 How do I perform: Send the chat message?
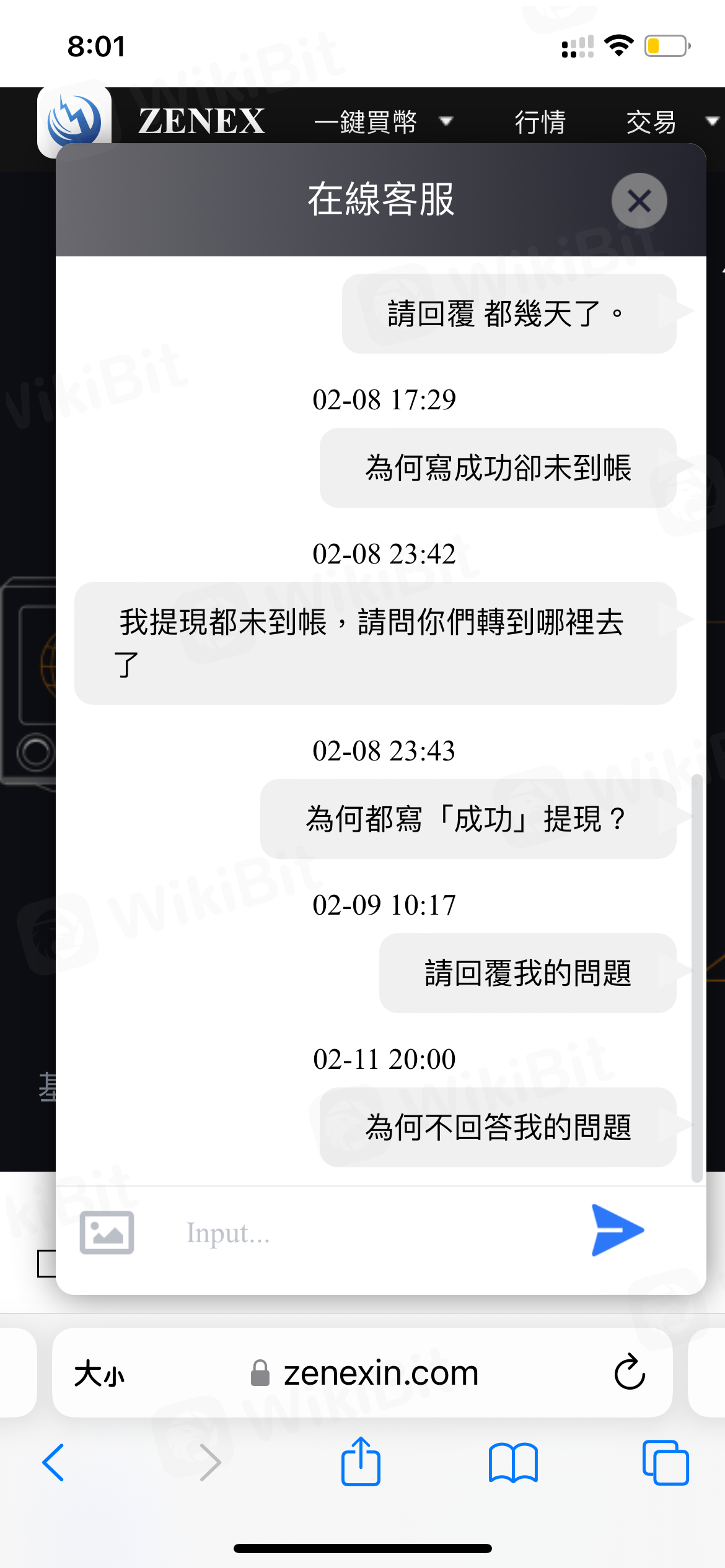point(617,1230)
